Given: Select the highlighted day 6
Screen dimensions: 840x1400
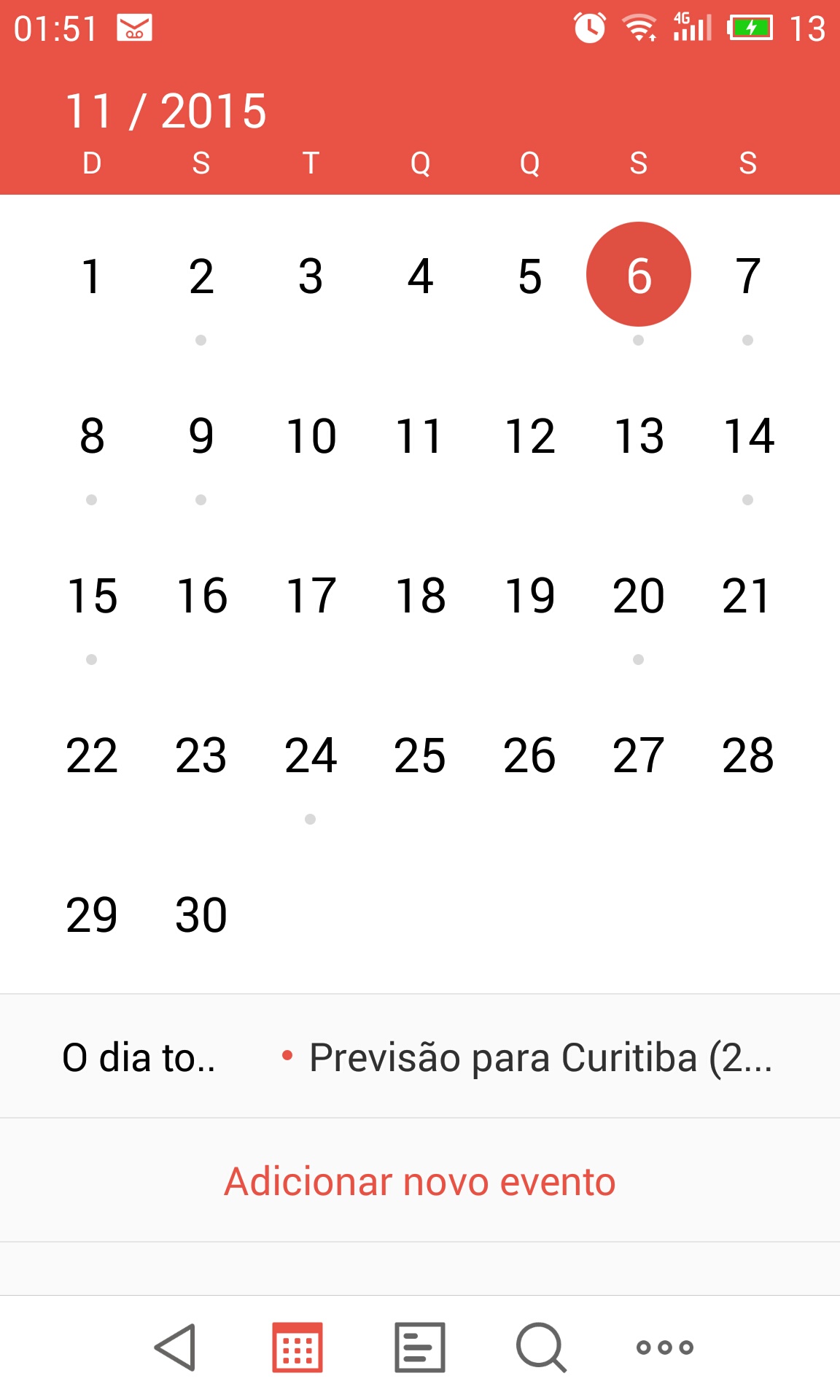Looking at the screenshot, I should [x=639, y=275].
